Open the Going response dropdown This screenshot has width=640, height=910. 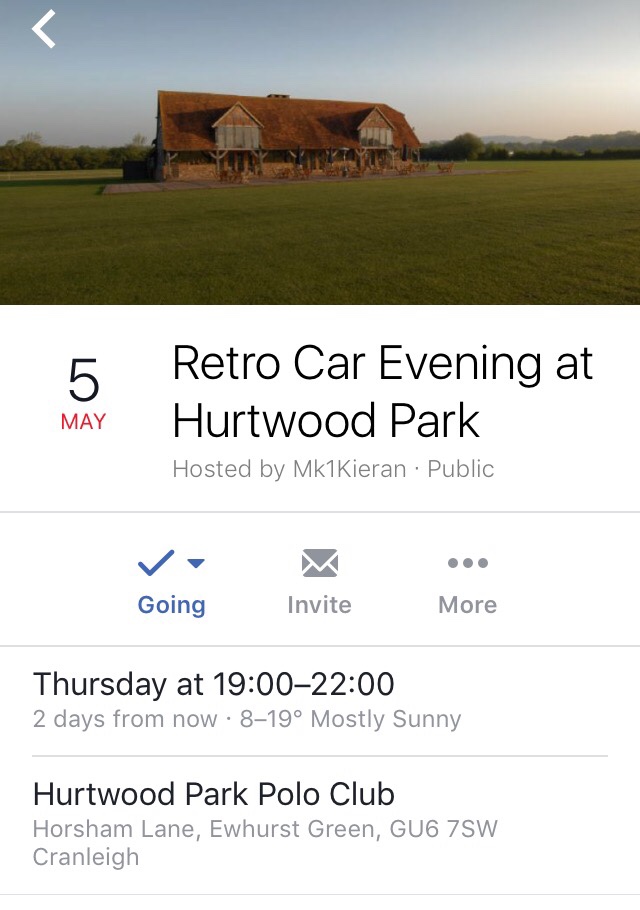172,582
